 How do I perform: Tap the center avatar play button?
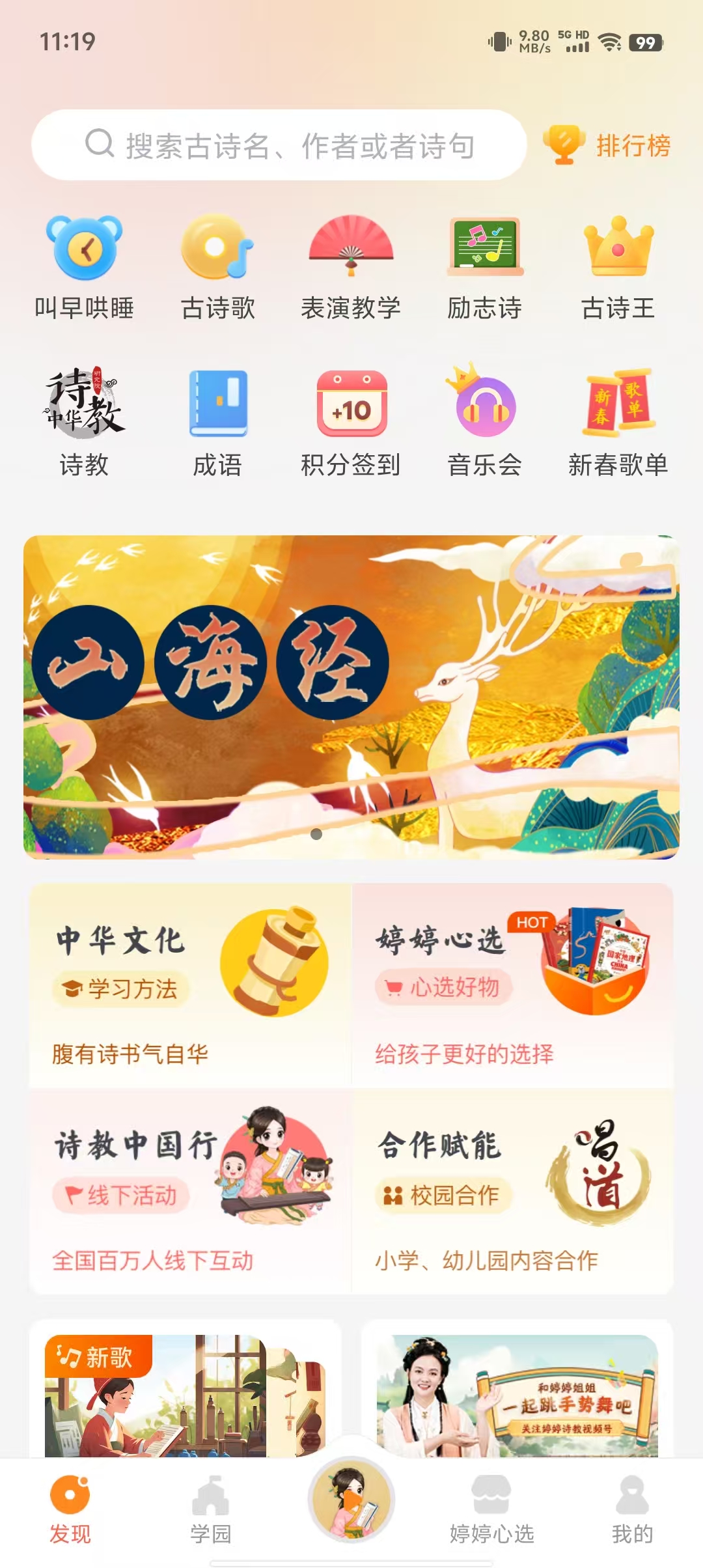click(351, 1499)
